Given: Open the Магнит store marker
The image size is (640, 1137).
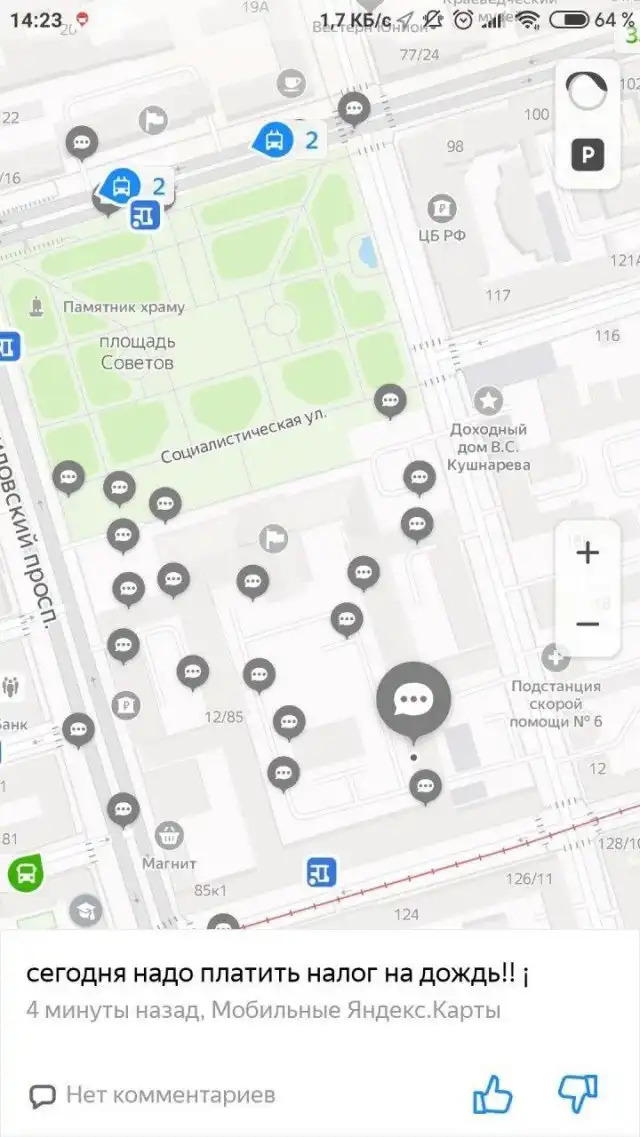Looking at the screenshot, I should coord(170,836).
